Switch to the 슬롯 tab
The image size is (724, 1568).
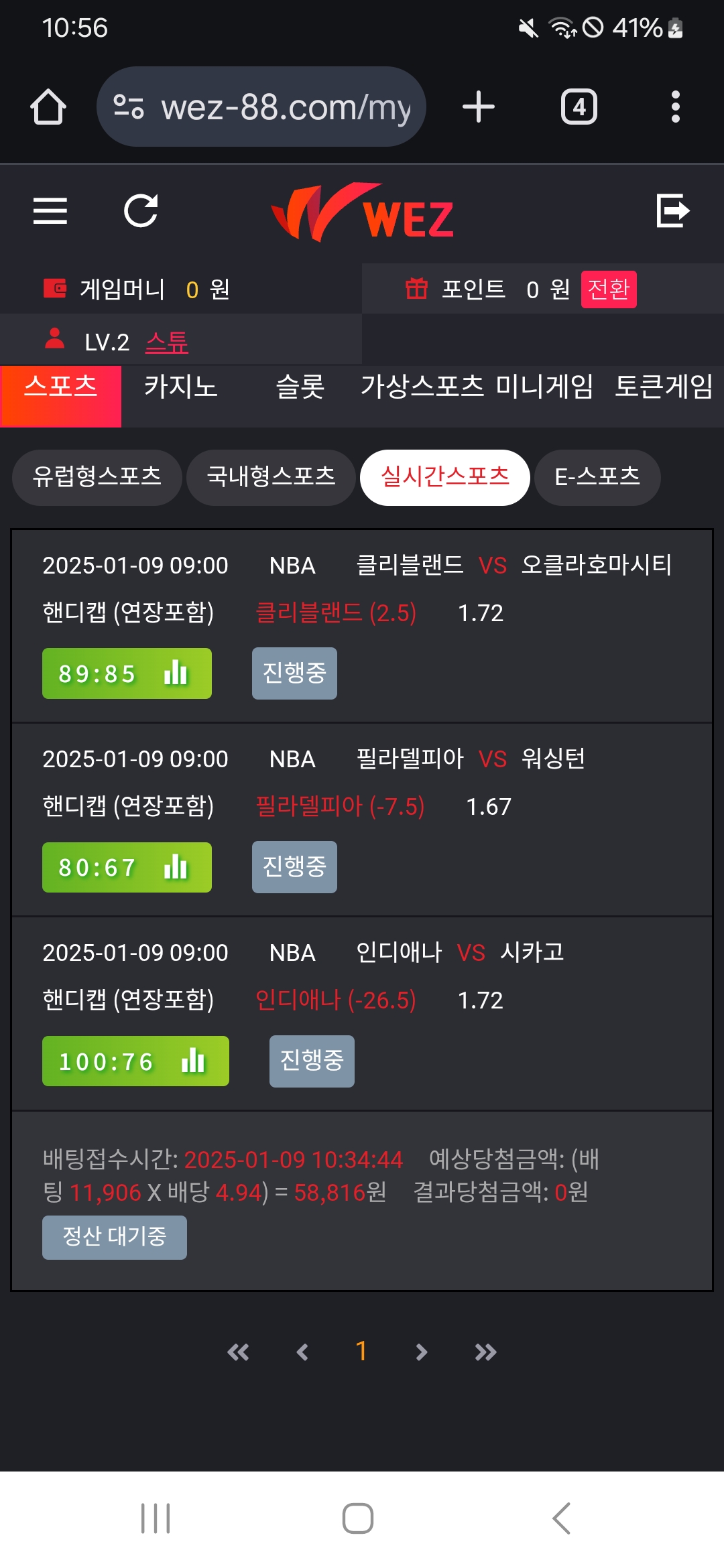click(300, 387)
